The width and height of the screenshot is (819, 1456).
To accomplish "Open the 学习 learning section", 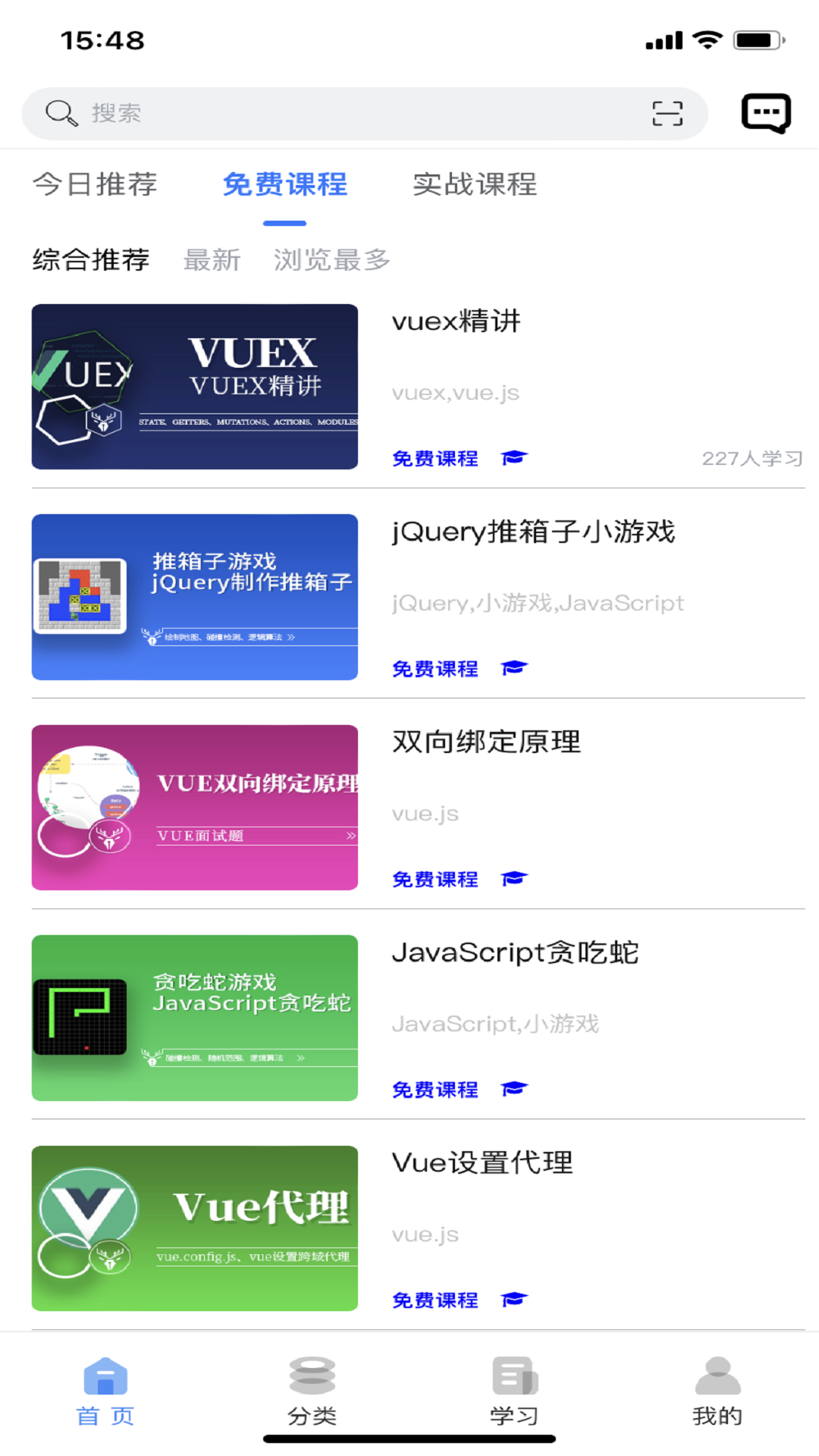I will pyautogui.click(x=514, y=1395).
